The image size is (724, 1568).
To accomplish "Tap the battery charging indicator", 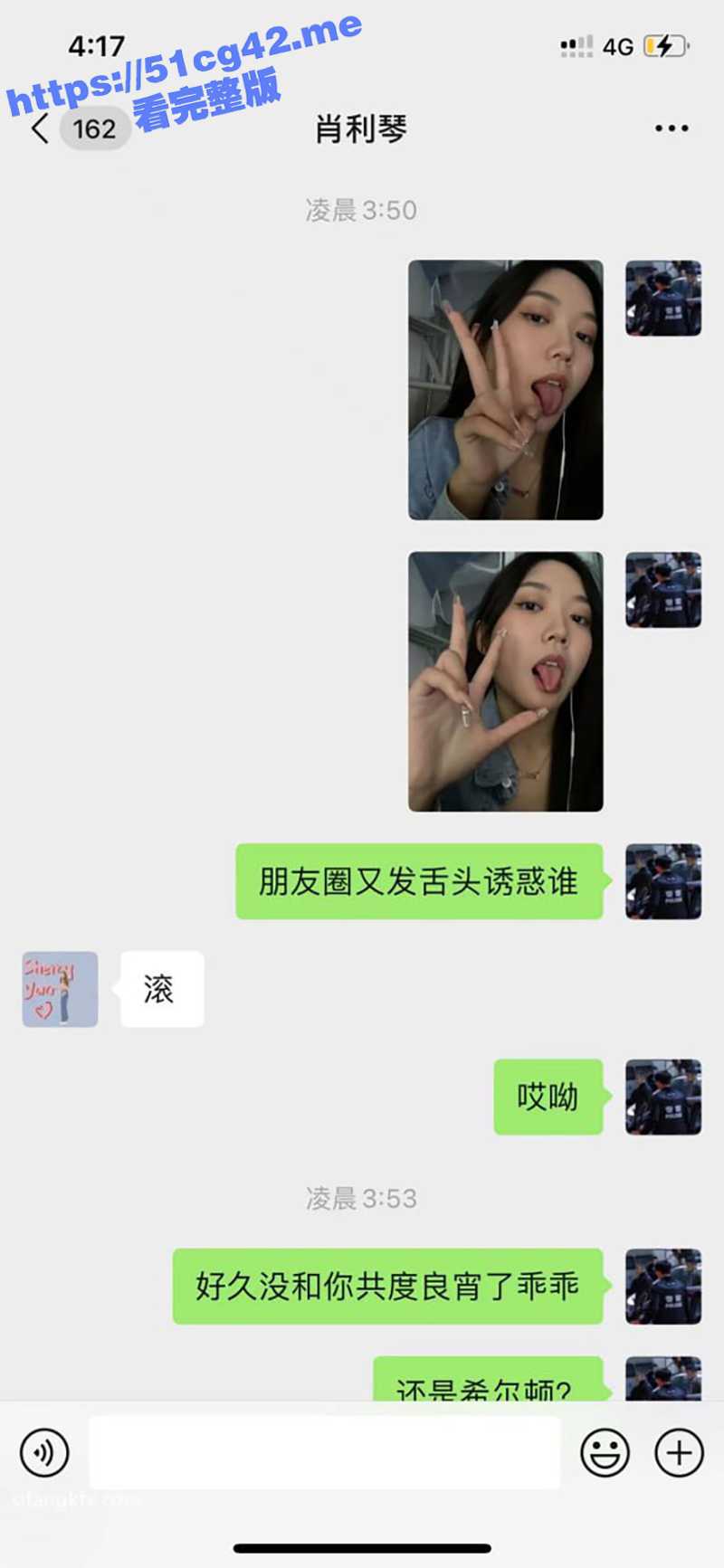I will [x=664, y=47].
